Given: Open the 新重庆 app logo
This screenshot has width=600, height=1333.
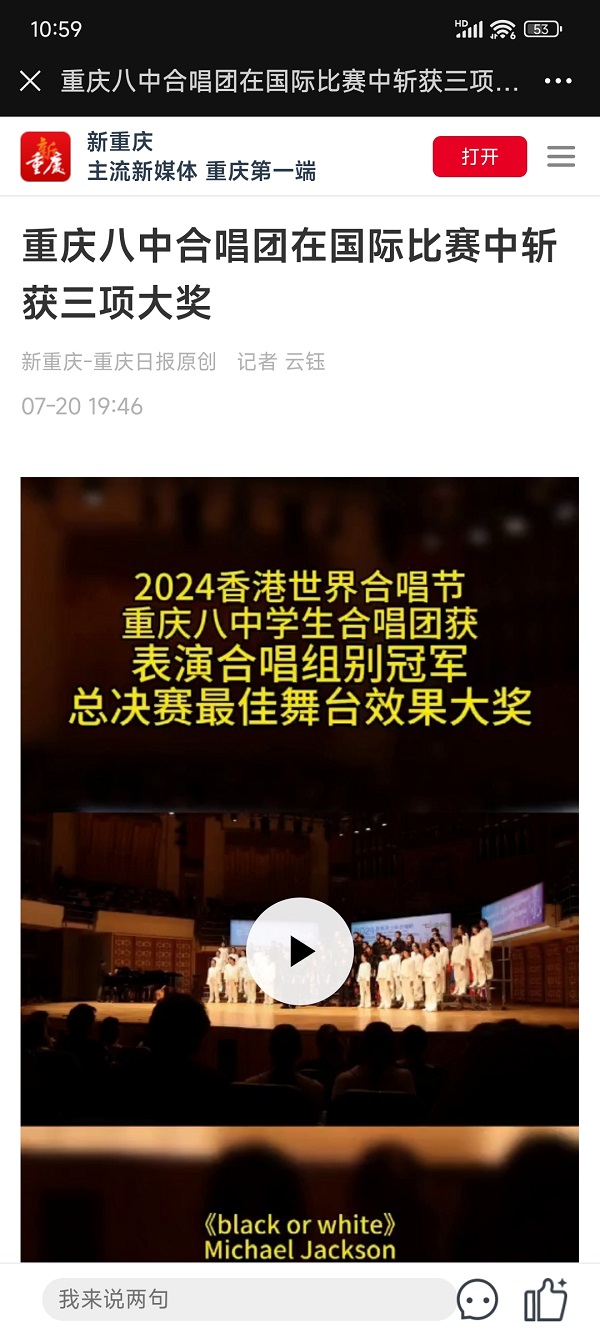Looking at the screenshot, I should [x=46, y=157].
